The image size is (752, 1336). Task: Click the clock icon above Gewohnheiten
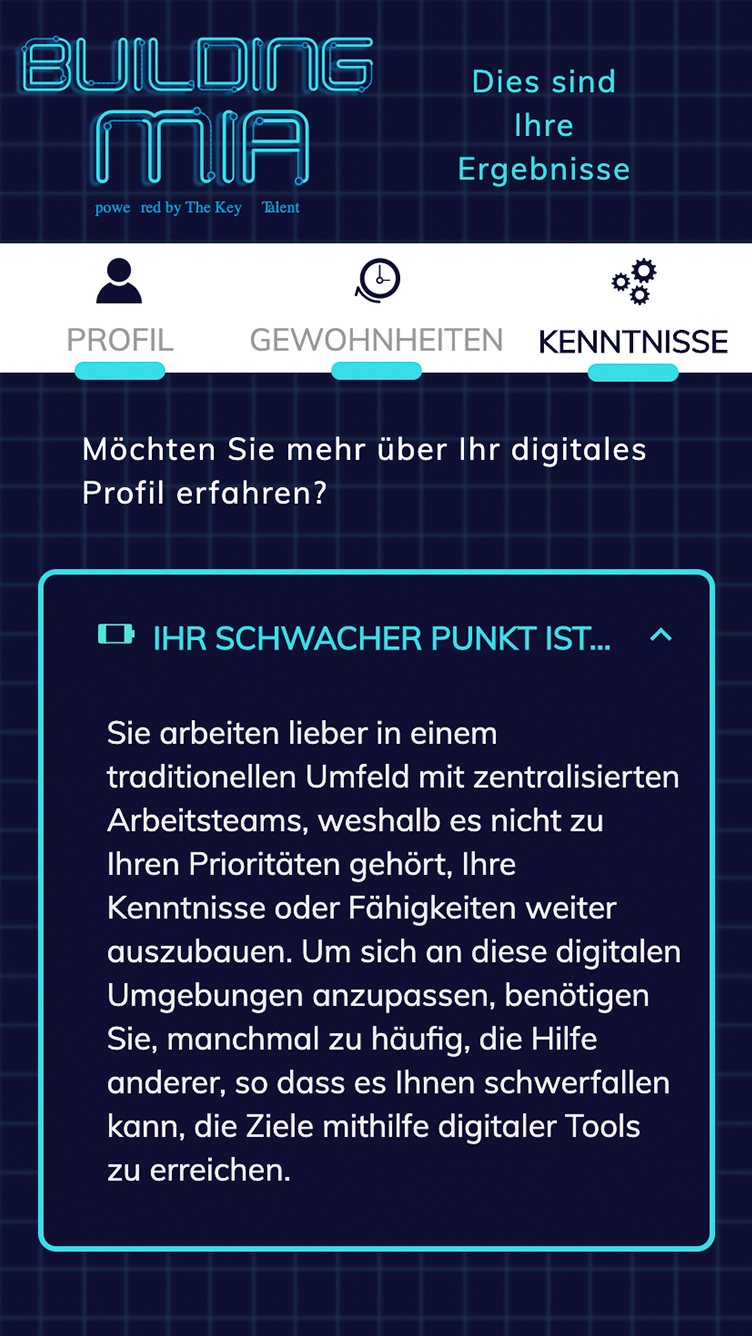click(x=377, y=281)
